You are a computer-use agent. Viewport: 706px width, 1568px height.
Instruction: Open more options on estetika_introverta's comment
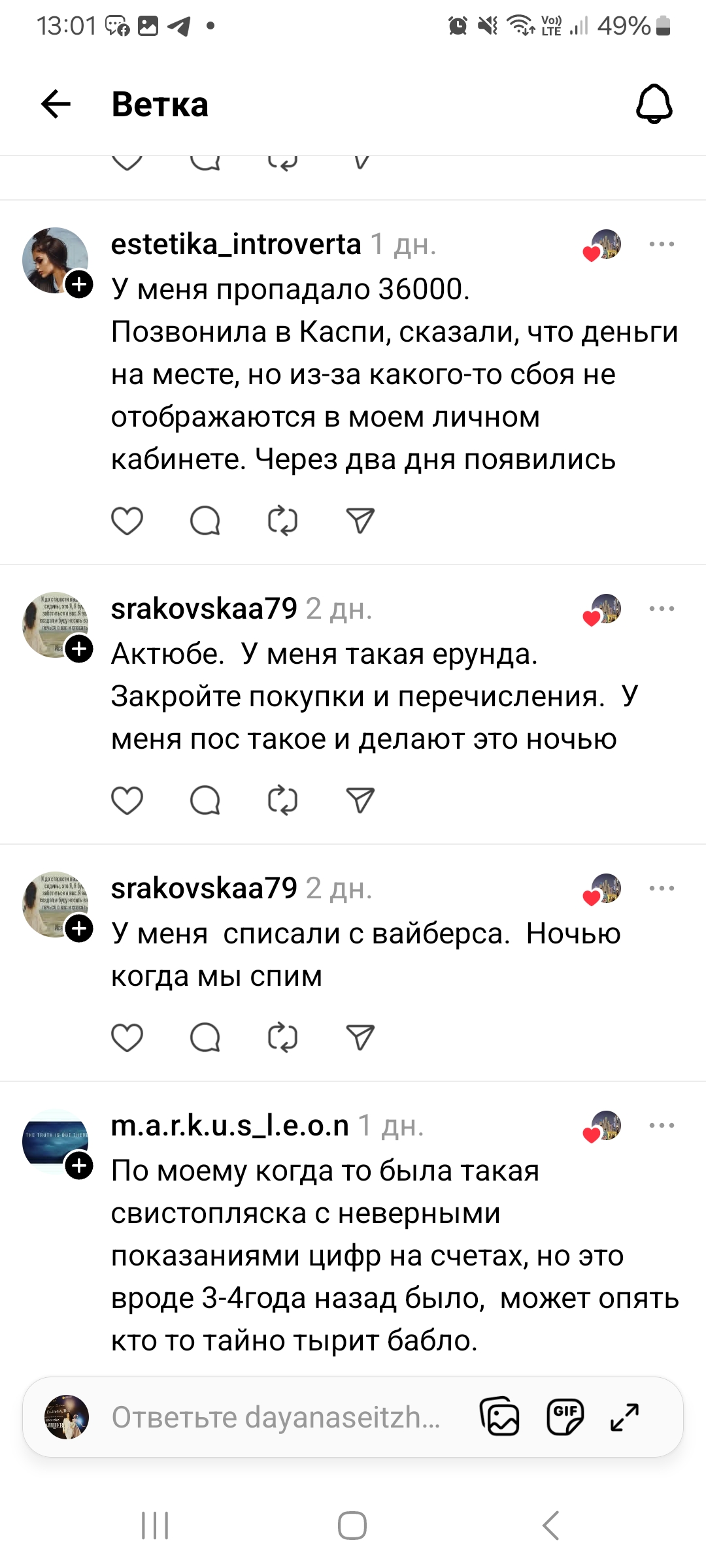click(x=661, y=244)
